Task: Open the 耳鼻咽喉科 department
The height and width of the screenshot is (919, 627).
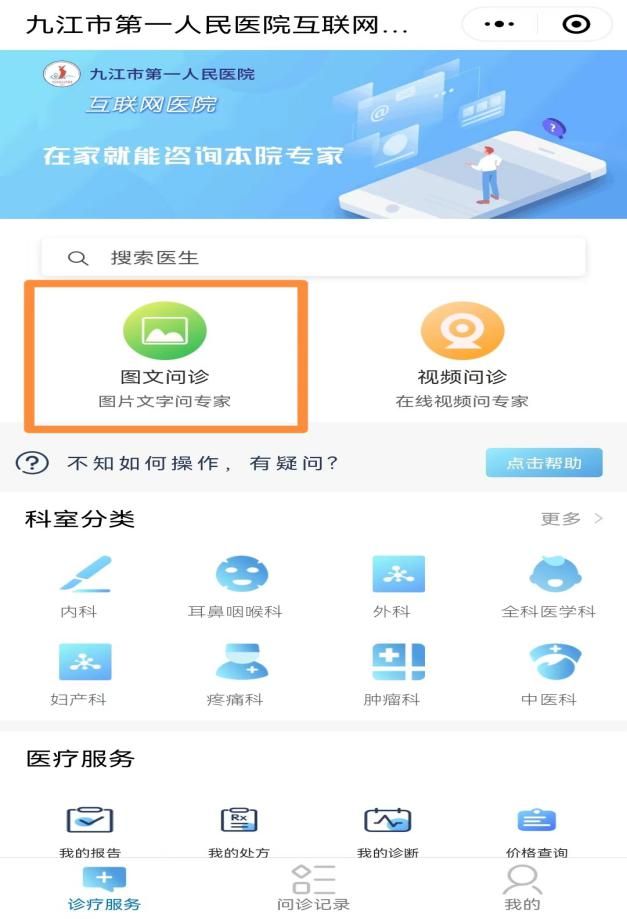Action: click(x=235, y=587)
